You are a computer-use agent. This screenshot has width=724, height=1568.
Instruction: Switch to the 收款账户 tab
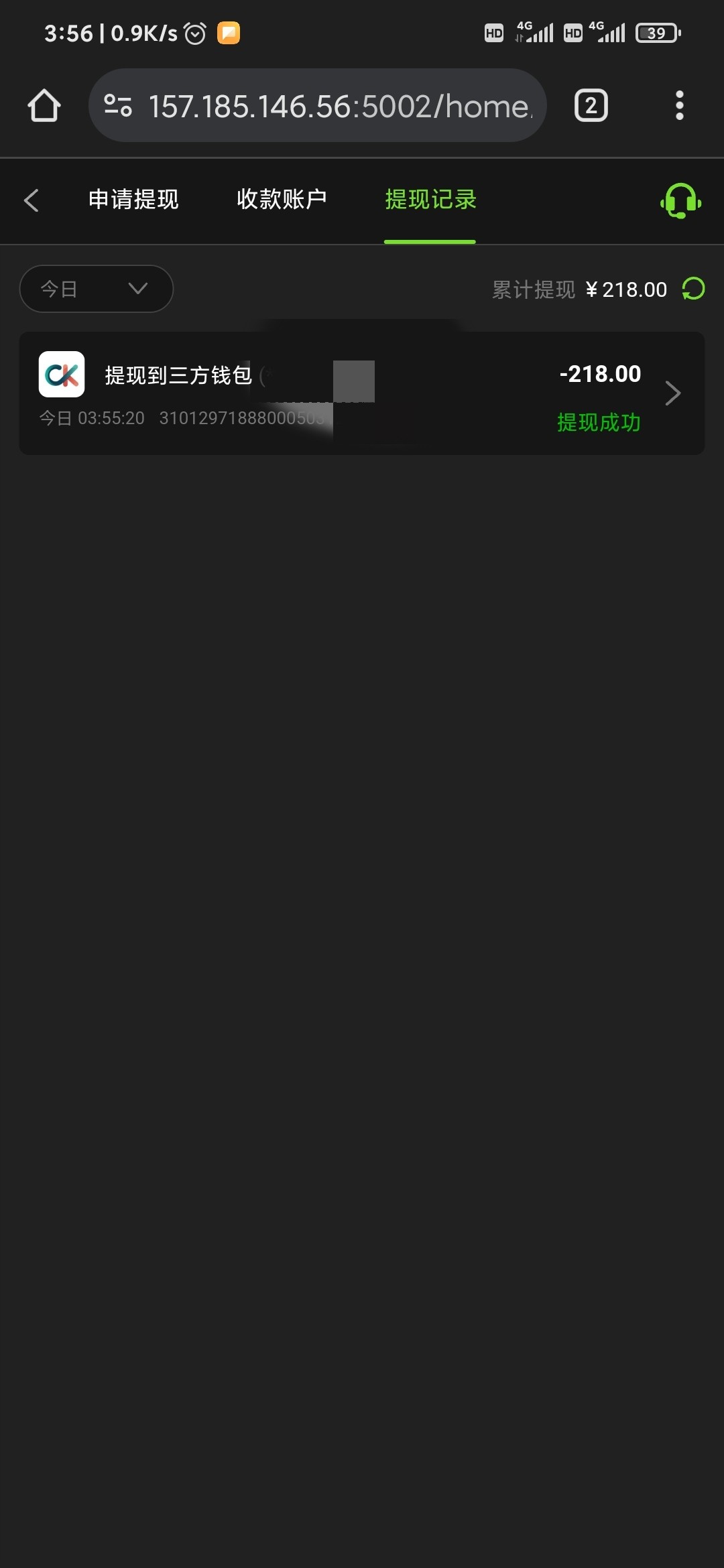[282, 200]
